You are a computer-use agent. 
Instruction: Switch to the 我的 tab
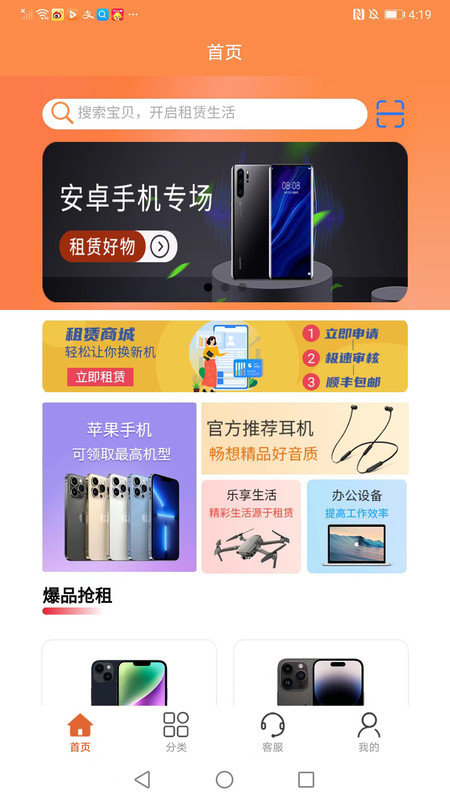tap(368, 732)
